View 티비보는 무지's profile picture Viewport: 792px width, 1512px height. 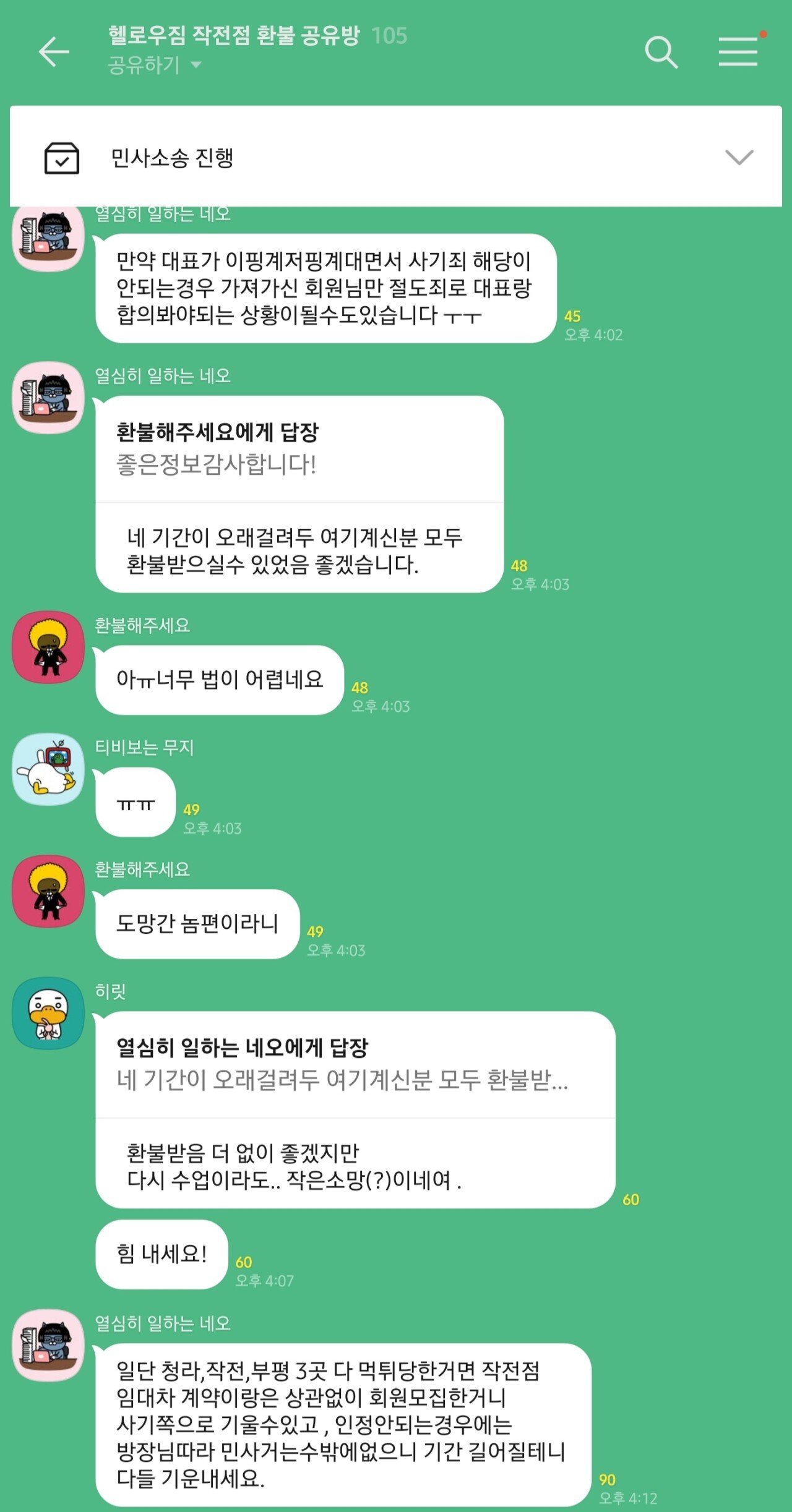click(48, 770)
